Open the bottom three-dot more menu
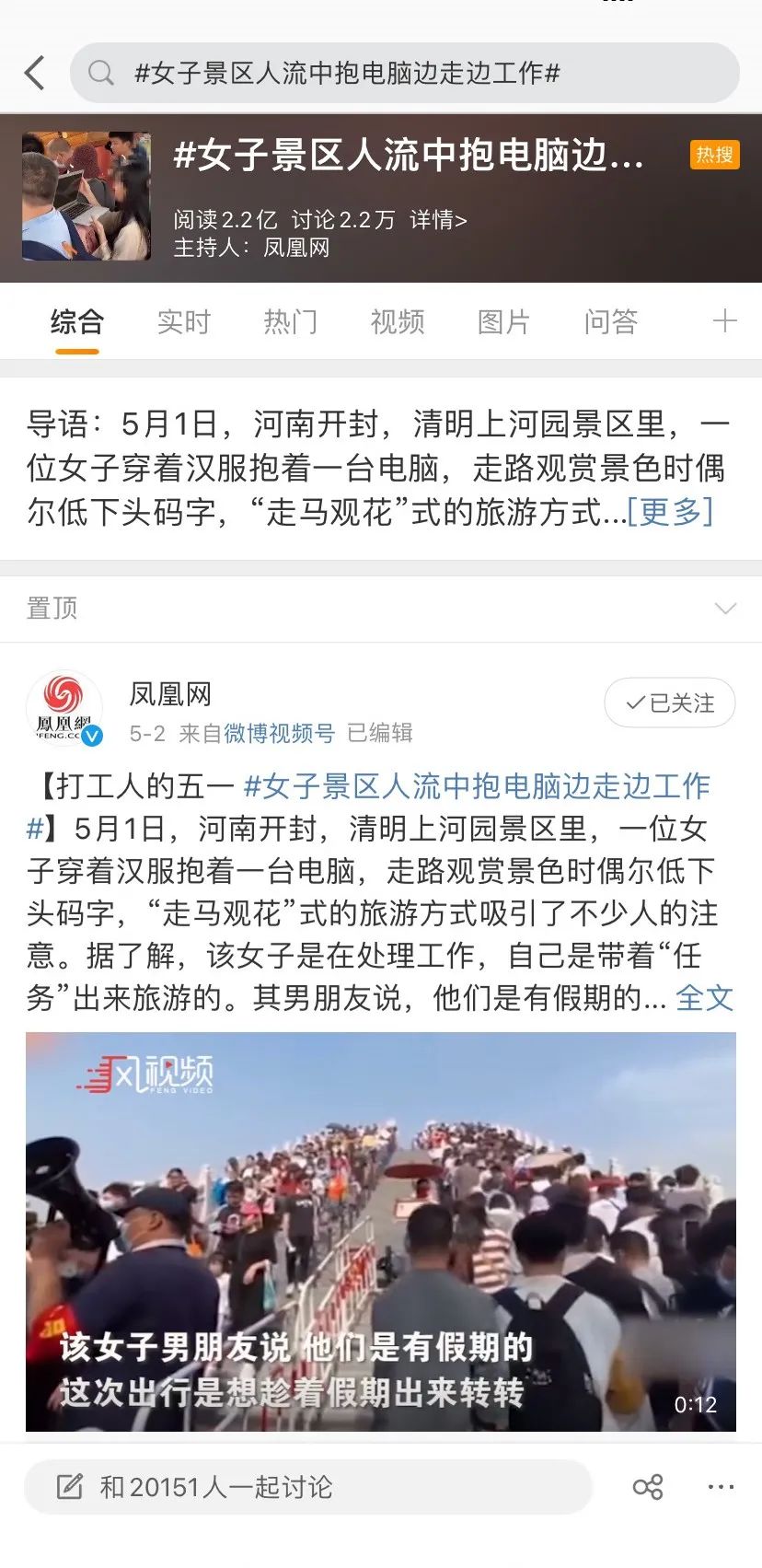The height and width of the screenshot is (1568, 762). coord(721,1487)
